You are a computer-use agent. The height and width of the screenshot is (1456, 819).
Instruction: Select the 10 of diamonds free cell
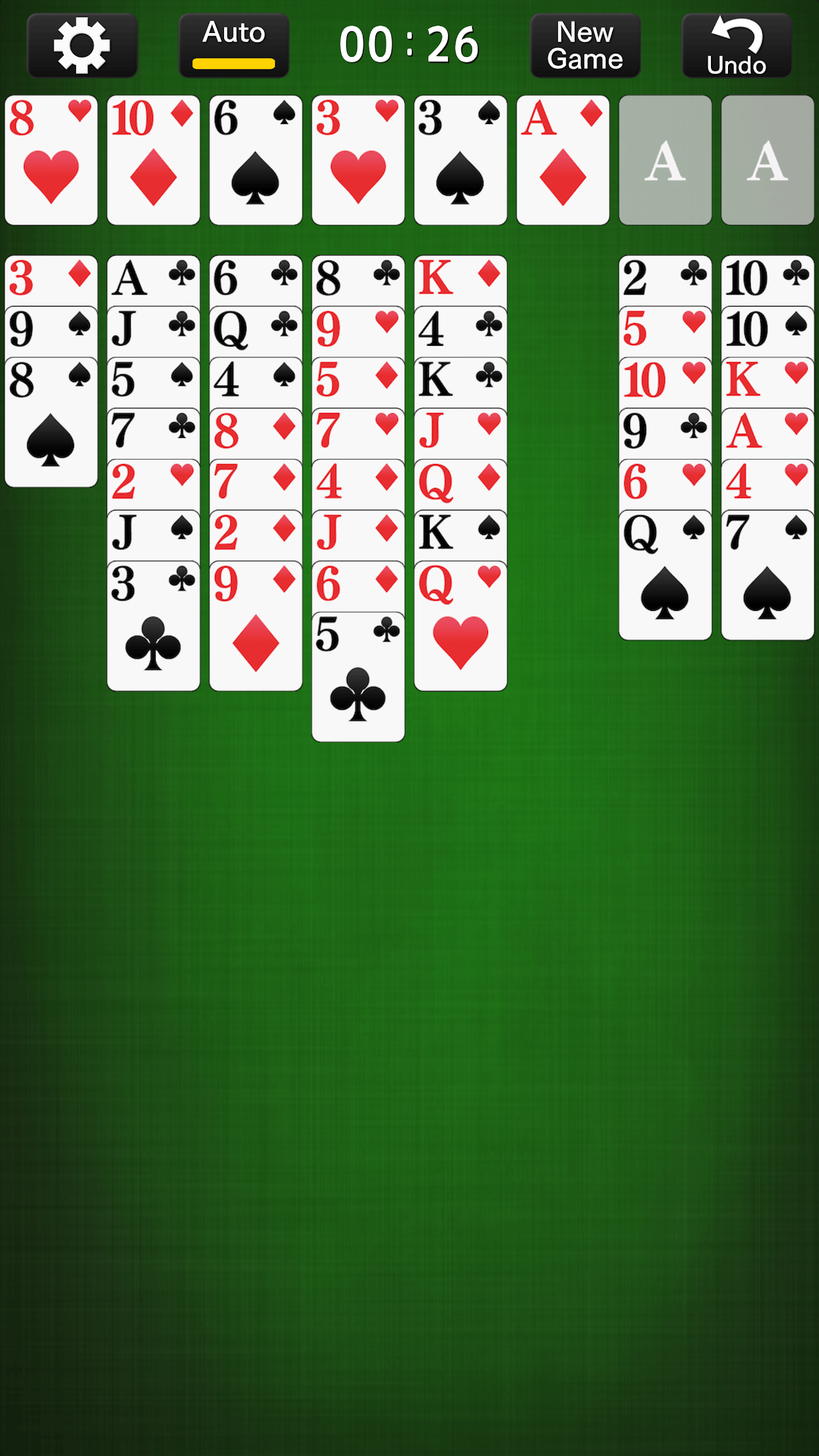[154, 160]
